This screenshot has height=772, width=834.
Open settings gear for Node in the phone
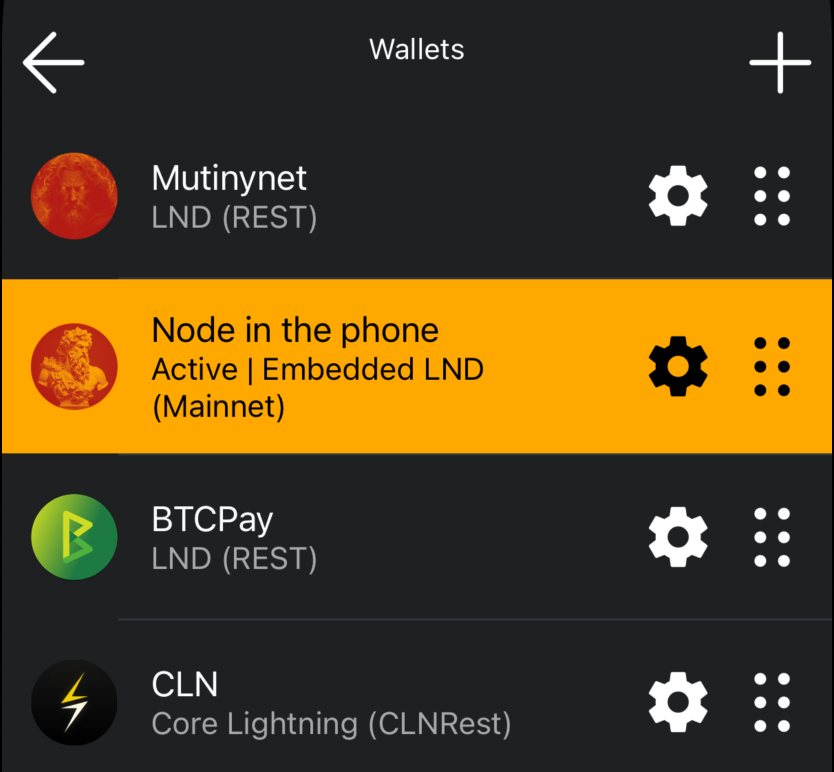[x=678, y=367]
